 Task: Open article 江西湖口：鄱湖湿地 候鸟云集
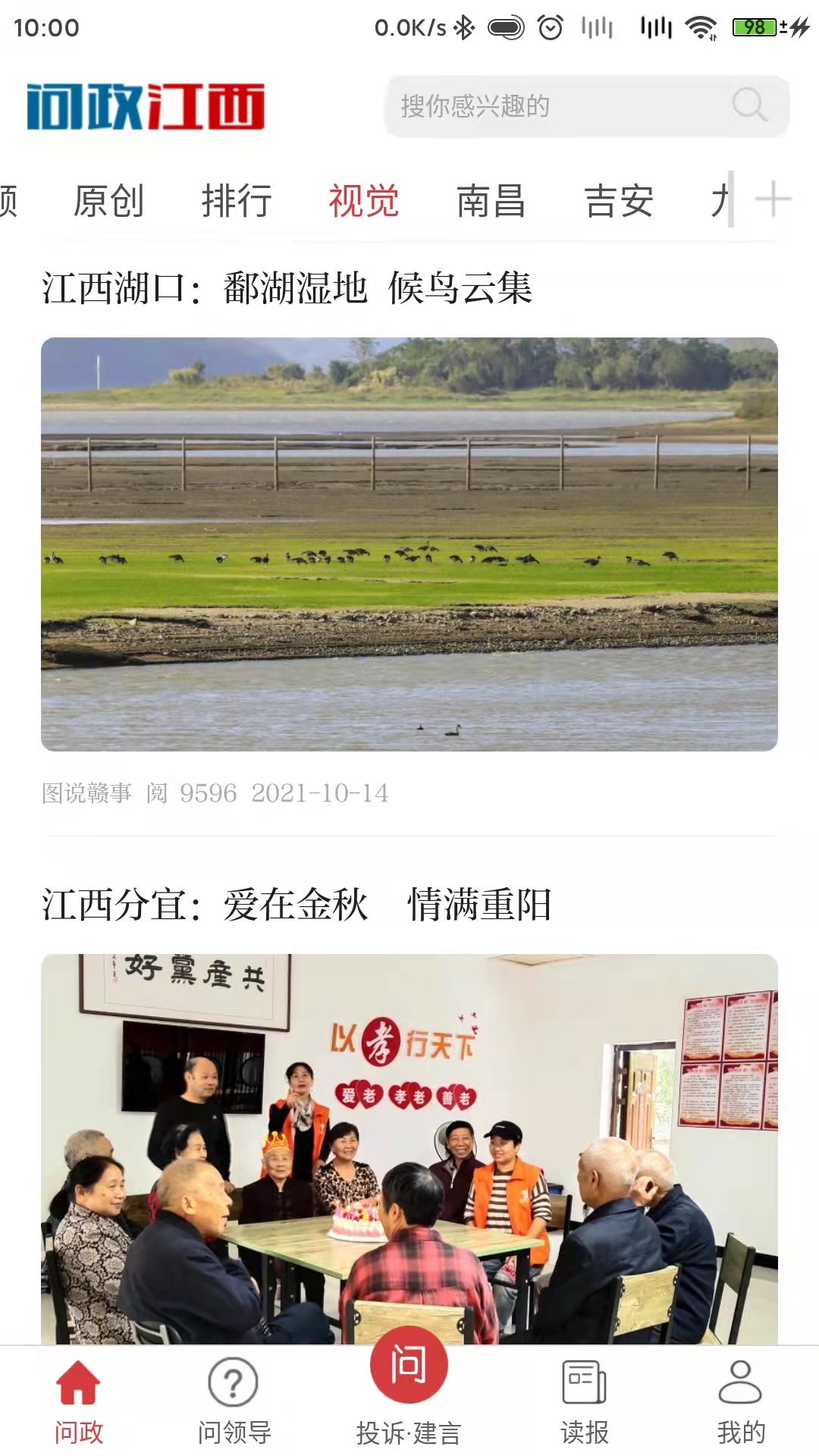pos(288,289)
